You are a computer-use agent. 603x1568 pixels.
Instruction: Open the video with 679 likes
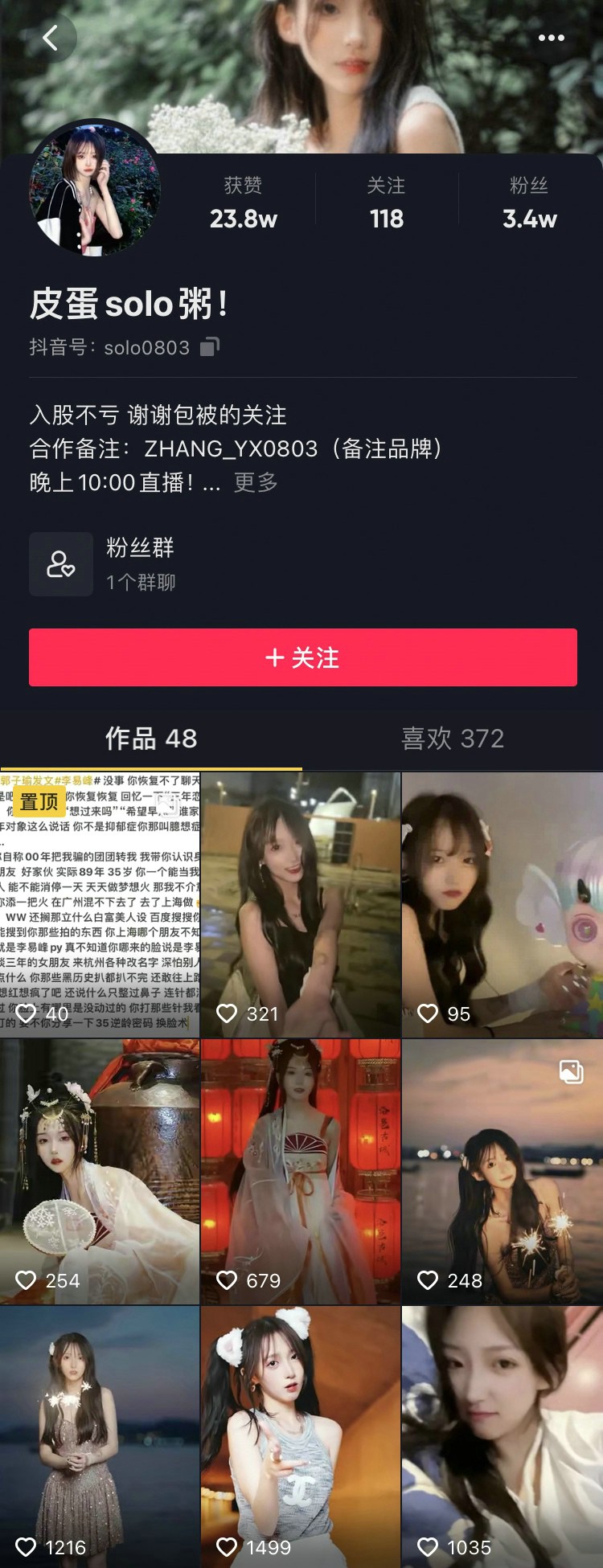[301, 1171]
